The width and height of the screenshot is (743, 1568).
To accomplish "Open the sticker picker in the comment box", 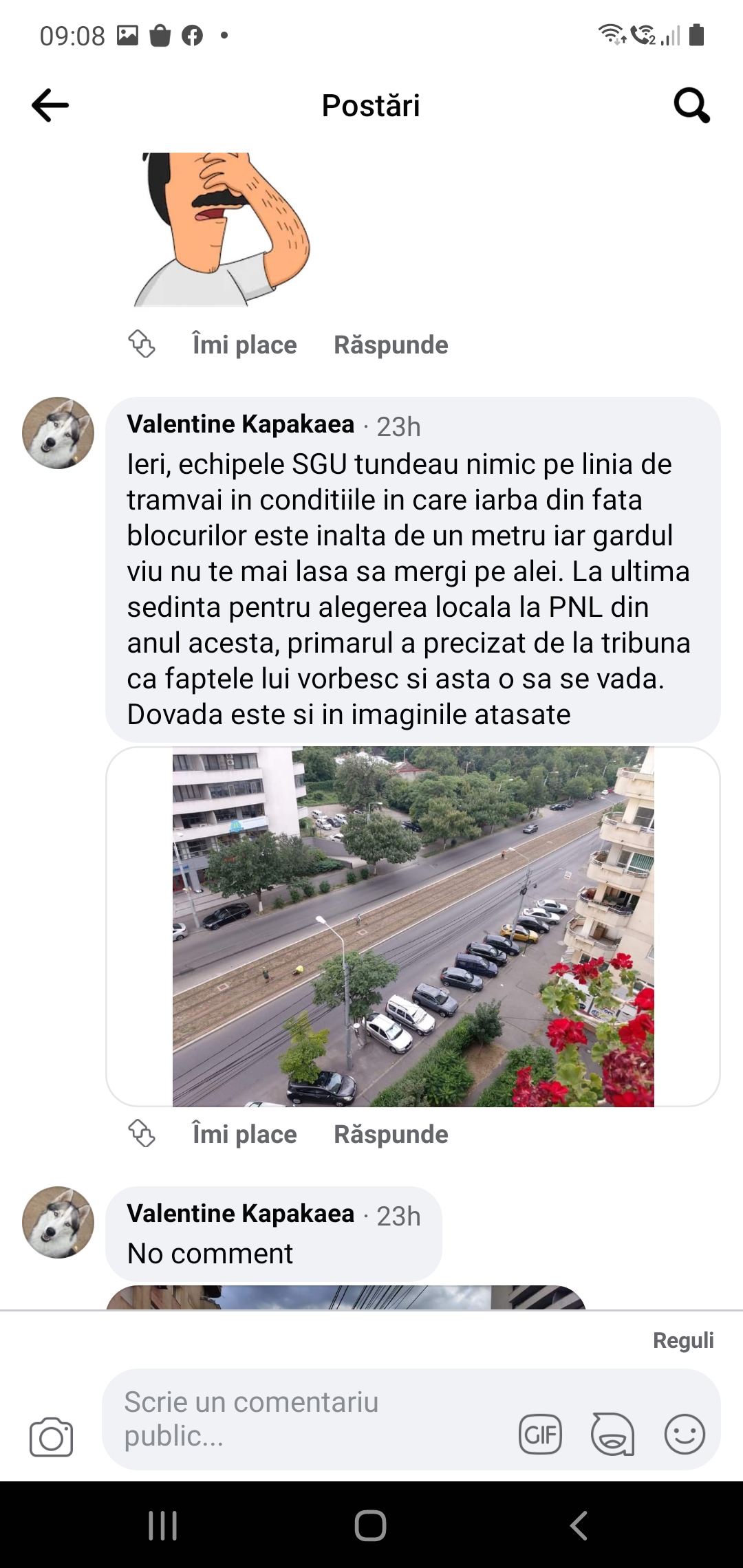I will pos(612,1435).
